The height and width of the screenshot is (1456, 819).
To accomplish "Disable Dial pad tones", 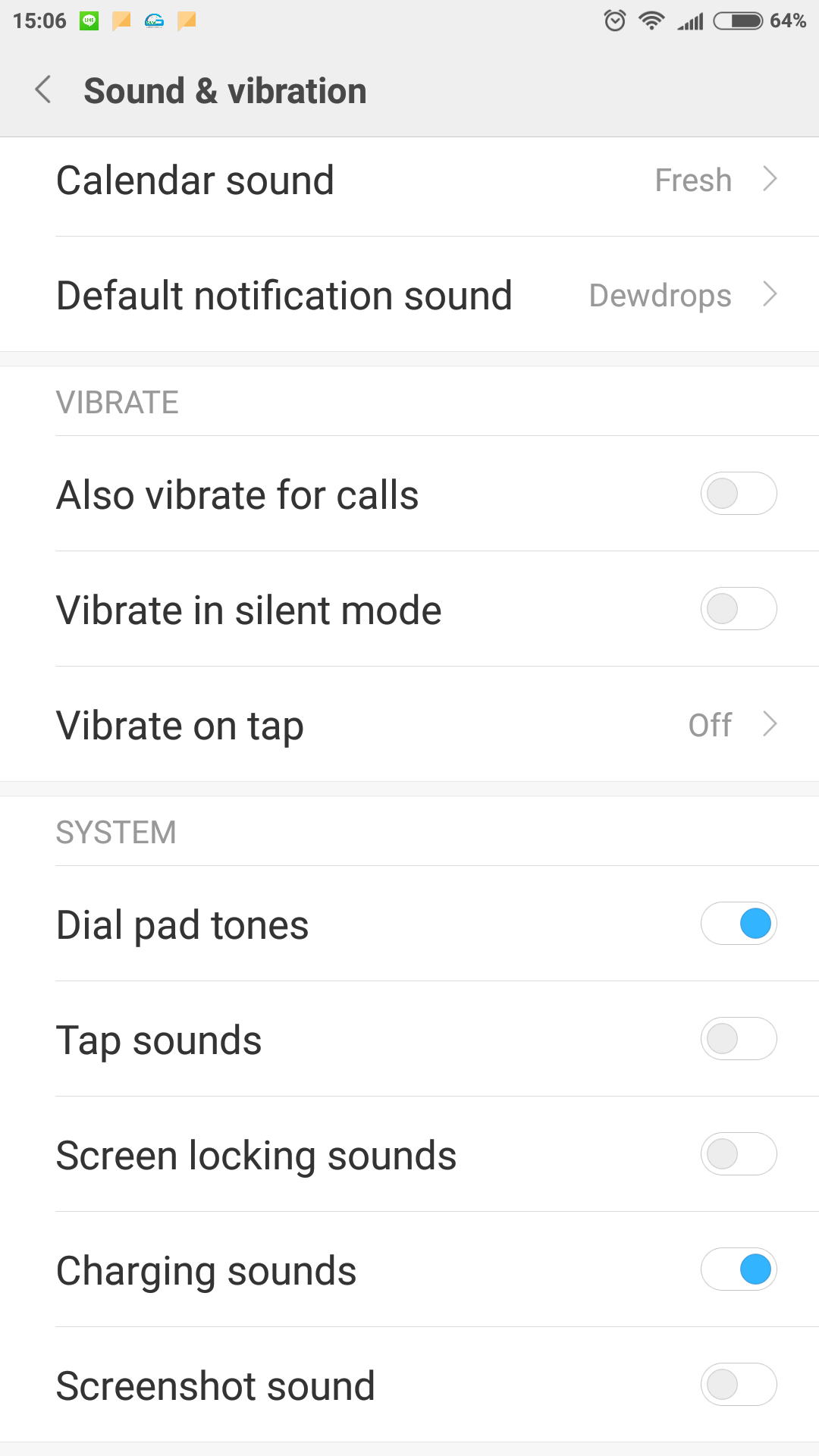I will pos(739,924).
